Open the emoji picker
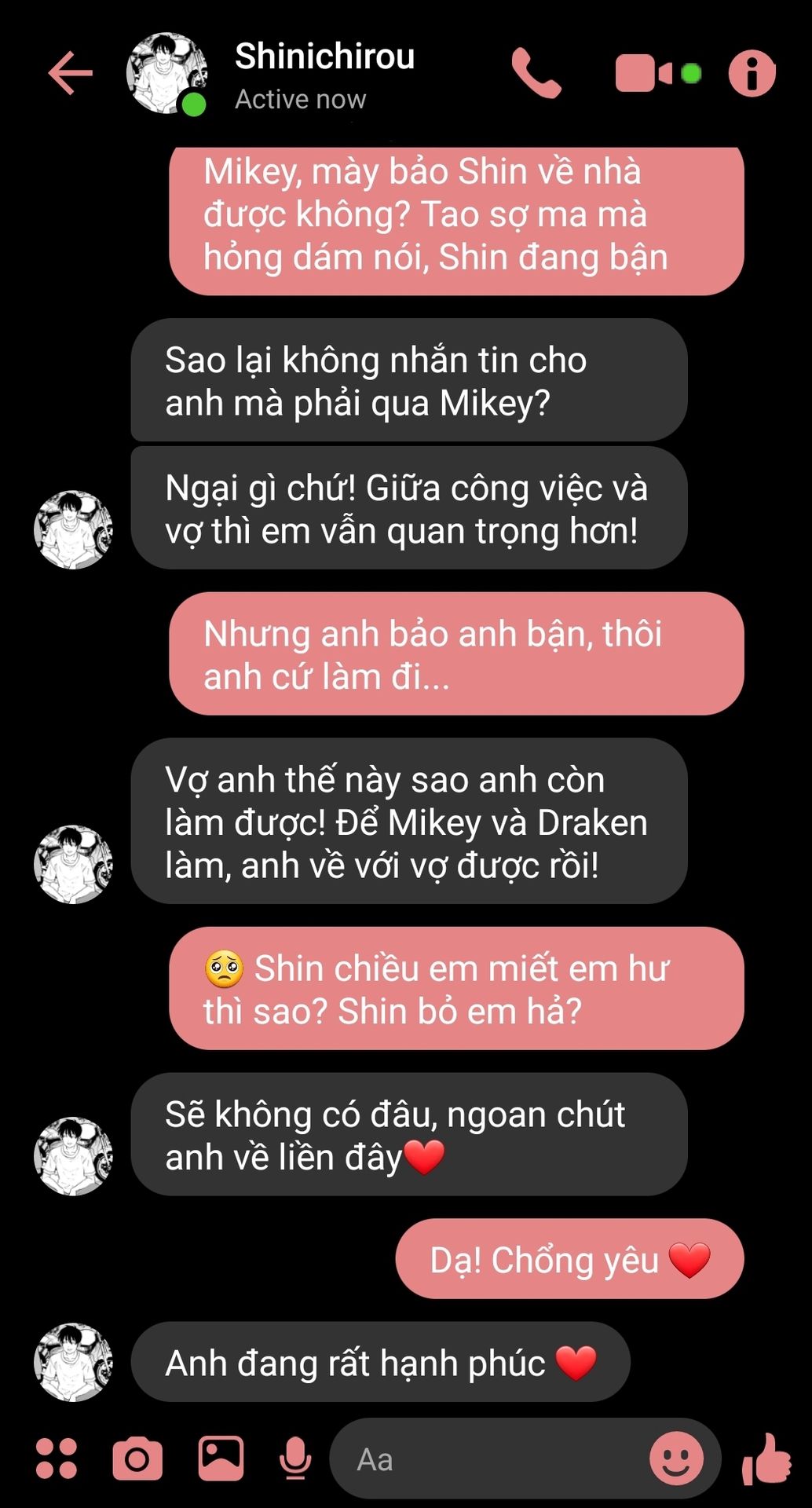Image resolution: width=812 pixels, height=1508 pixels. (676, 1459)
